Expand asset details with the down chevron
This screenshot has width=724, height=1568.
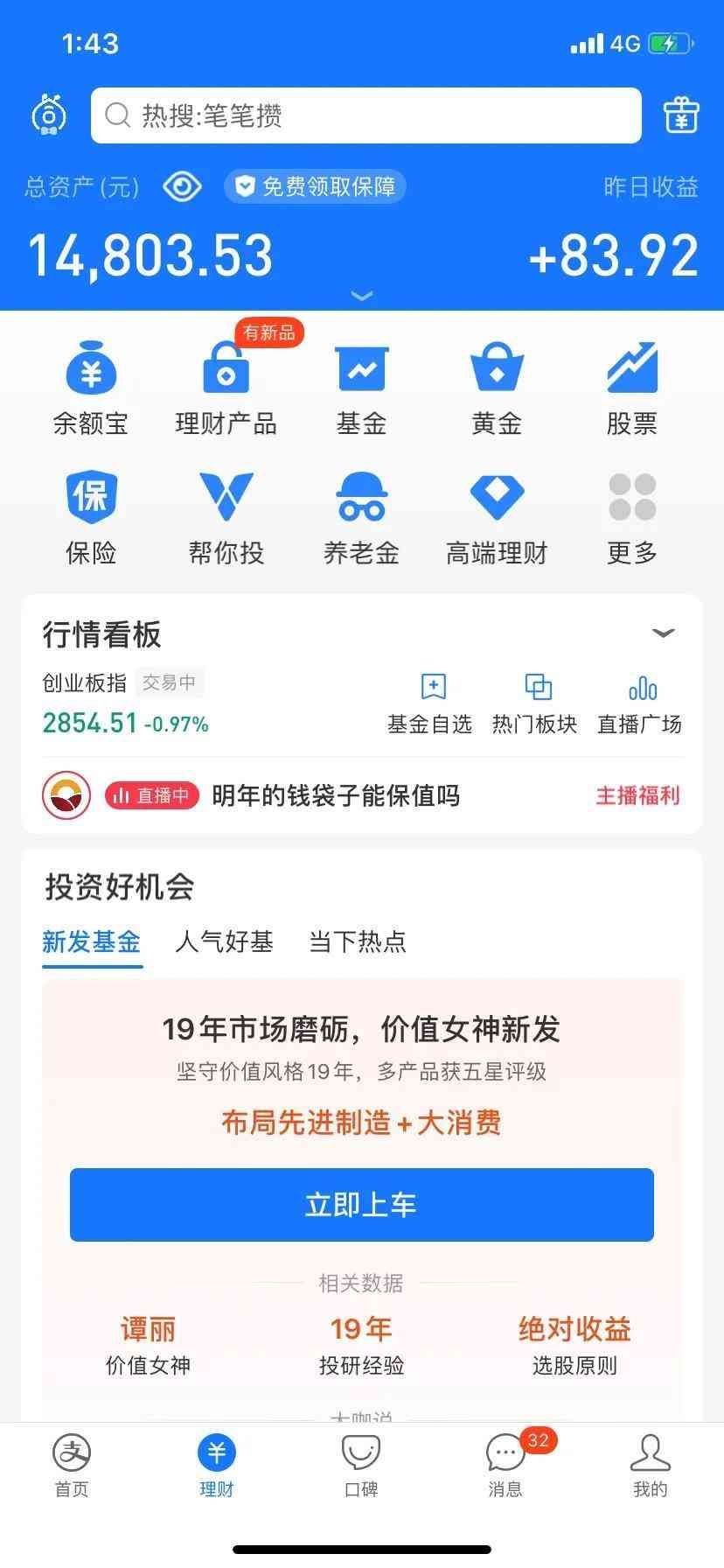361,297
